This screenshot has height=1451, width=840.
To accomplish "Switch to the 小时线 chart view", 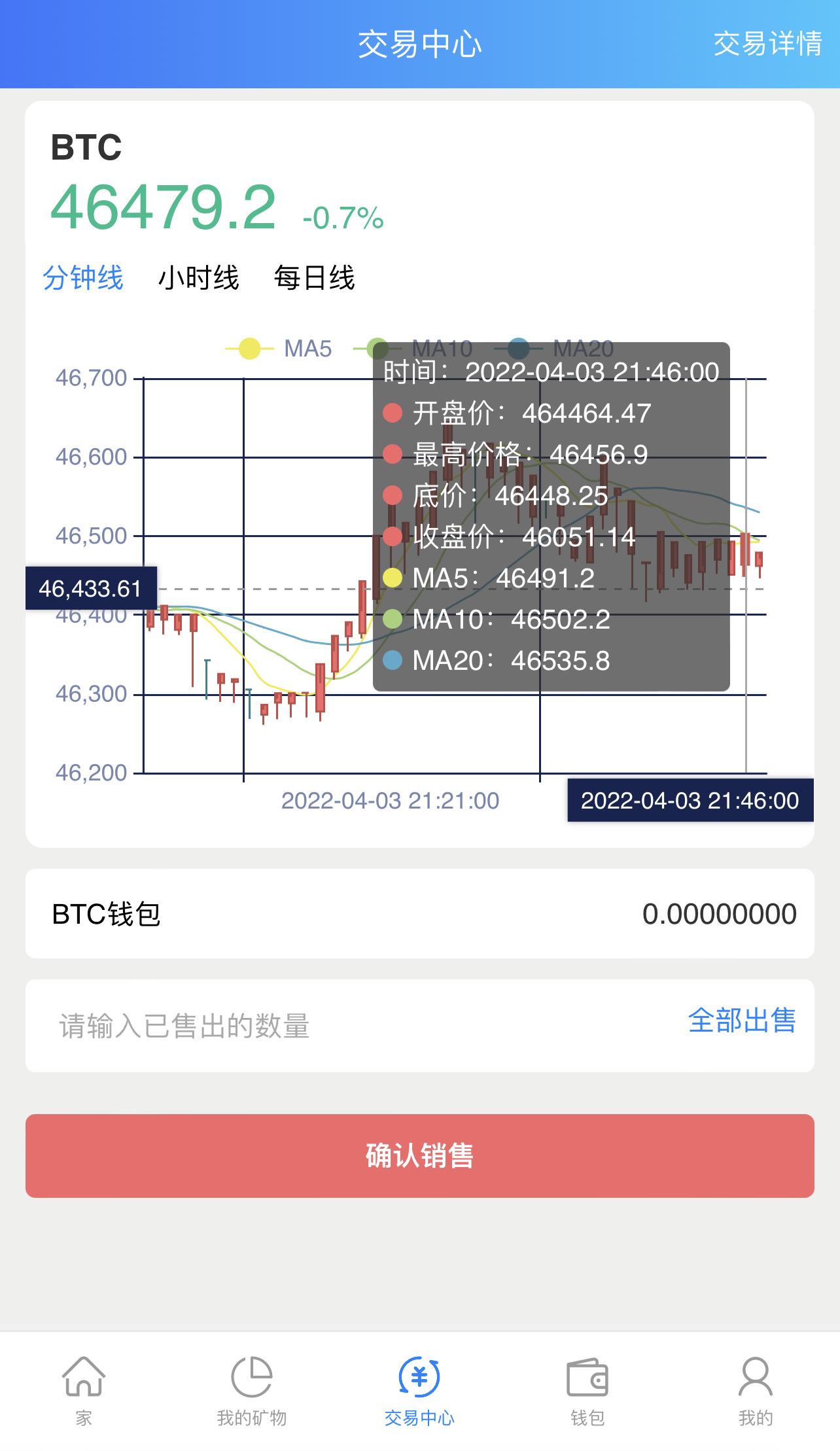I will [x=200, y=277].
